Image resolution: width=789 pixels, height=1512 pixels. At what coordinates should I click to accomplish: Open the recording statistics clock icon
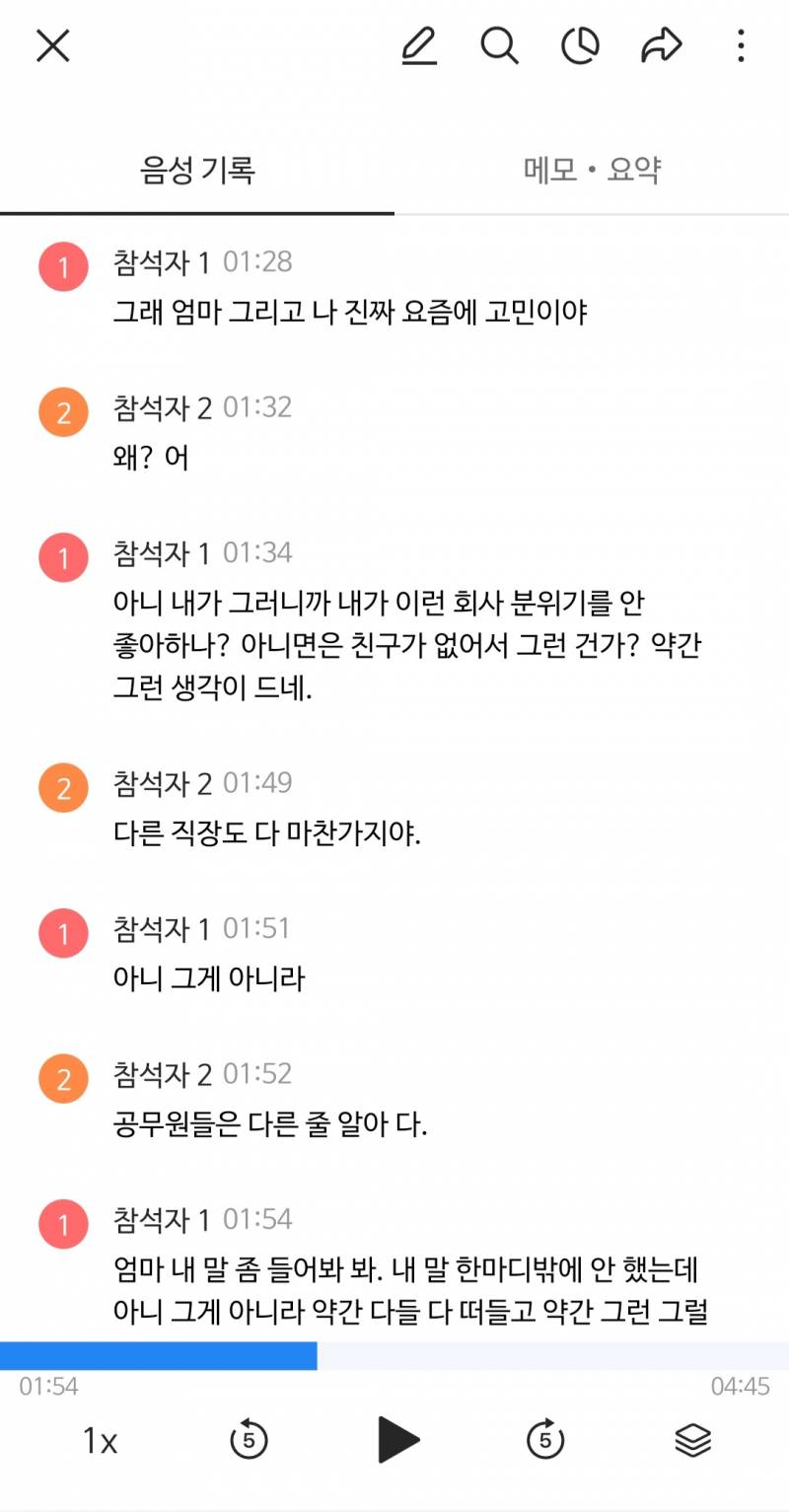tap(581, 45)
